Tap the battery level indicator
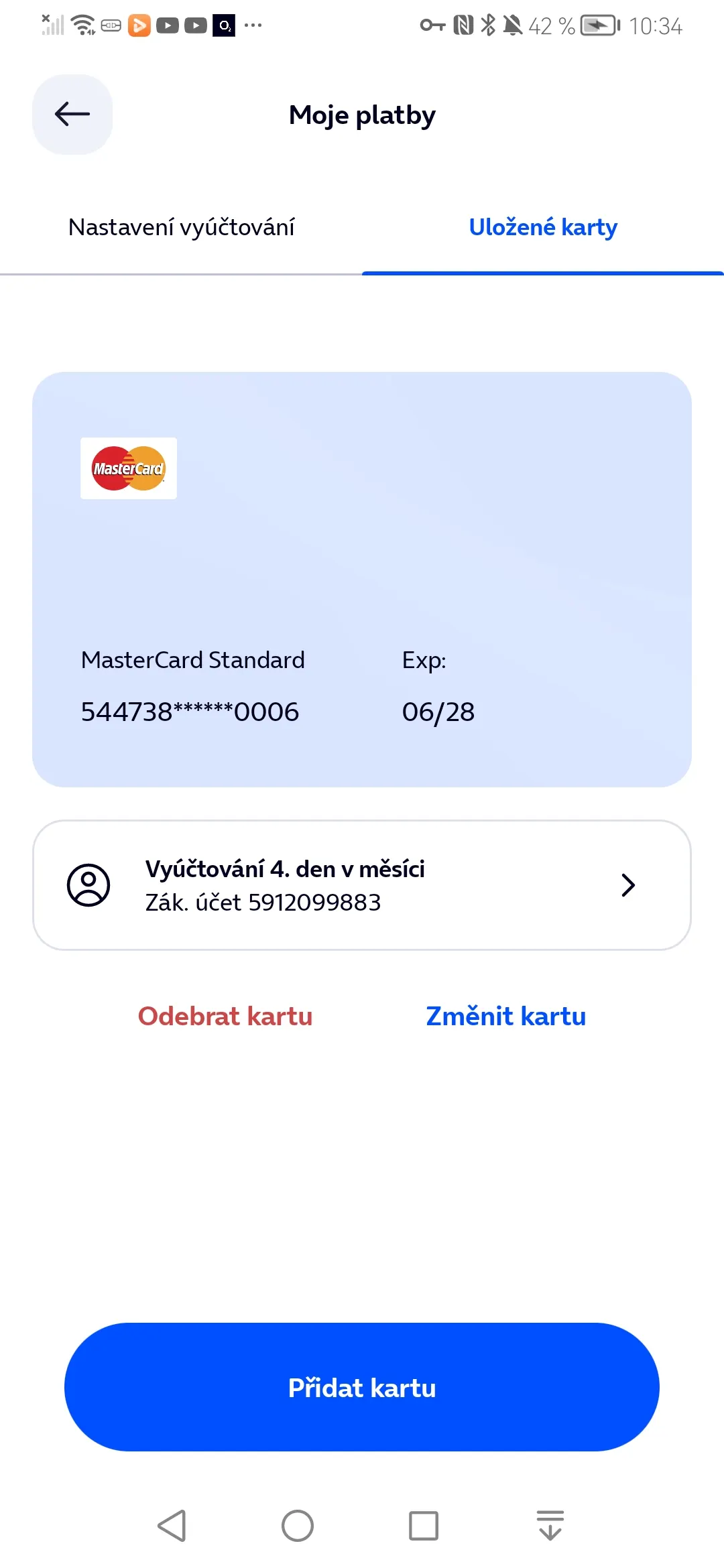724x1568 pixels. [596, 25]
